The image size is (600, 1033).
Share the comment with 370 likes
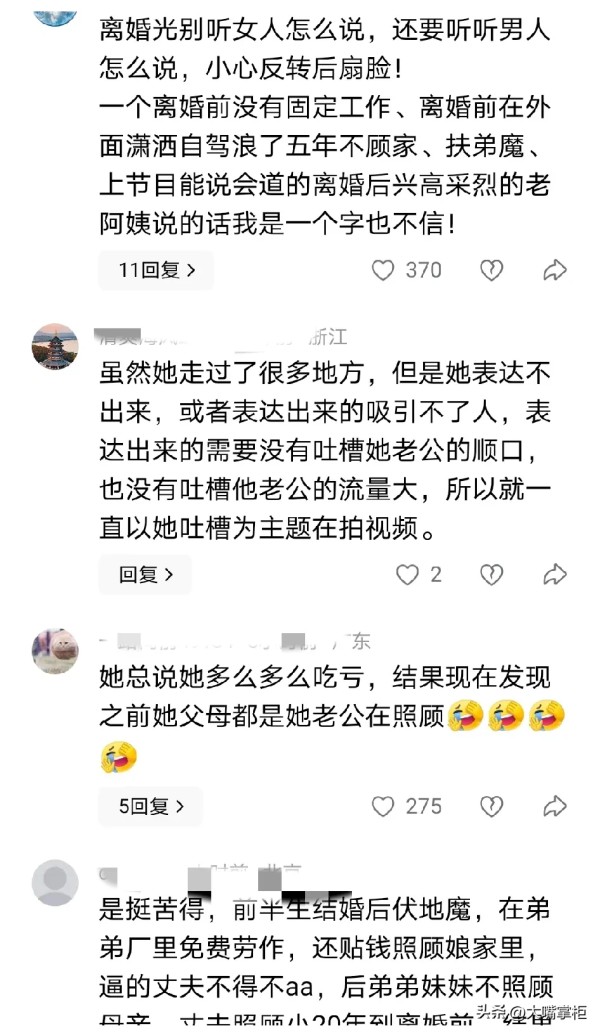555,270
